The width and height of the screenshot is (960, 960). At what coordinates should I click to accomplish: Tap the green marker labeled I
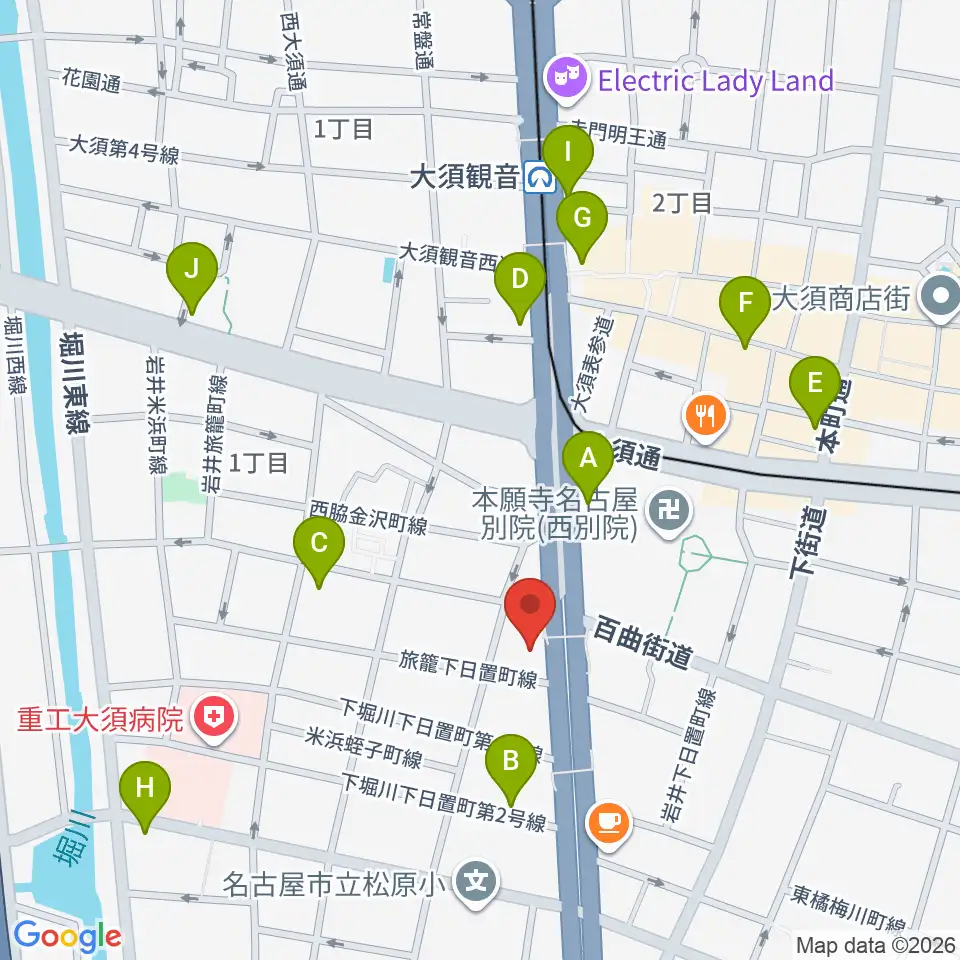pyautogui.click(x=568, y=160)
